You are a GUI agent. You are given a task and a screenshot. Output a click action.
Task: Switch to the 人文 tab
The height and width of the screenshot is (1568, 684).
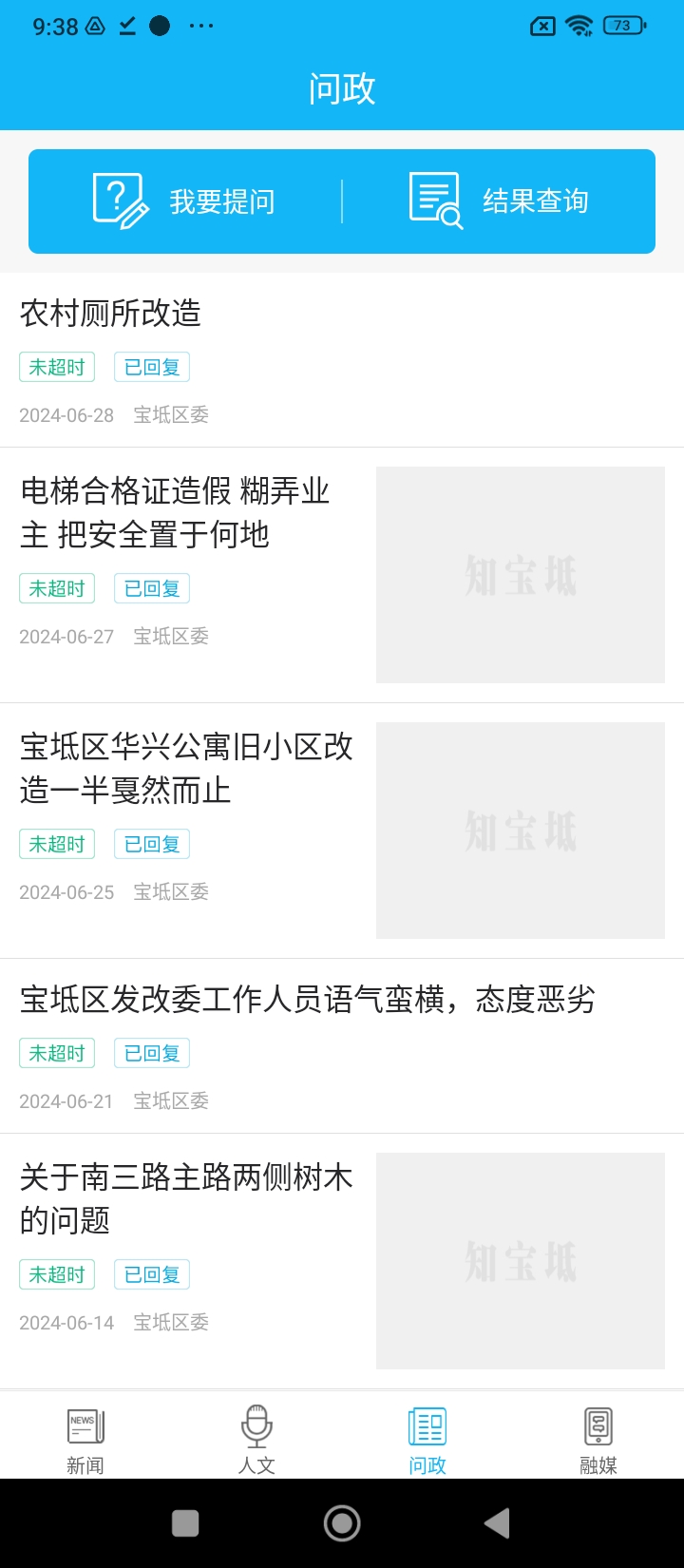(256, 1440)
